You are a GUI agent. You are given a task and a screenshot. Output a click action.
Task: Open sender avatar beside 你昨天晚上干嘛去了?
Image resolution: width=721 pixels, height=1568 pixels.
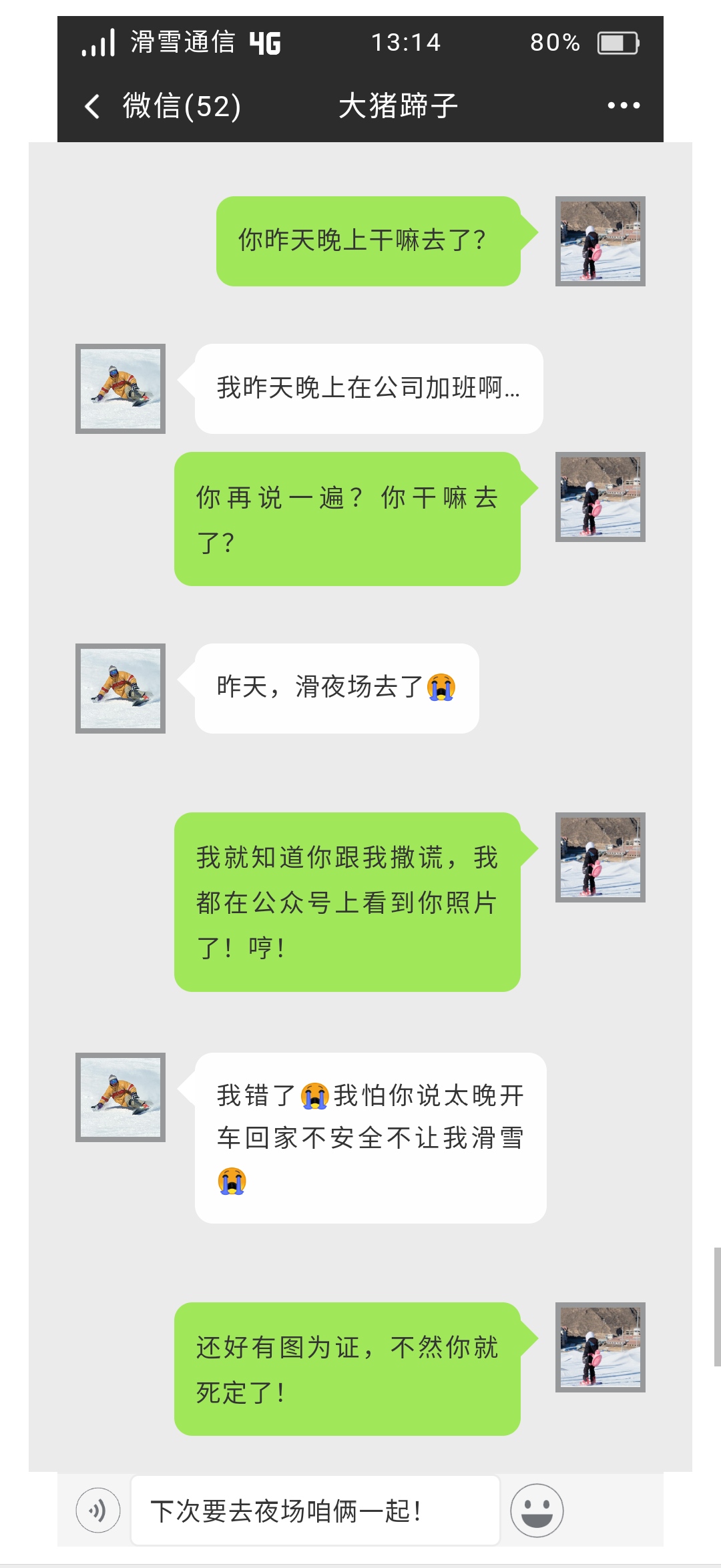(600, 241)
